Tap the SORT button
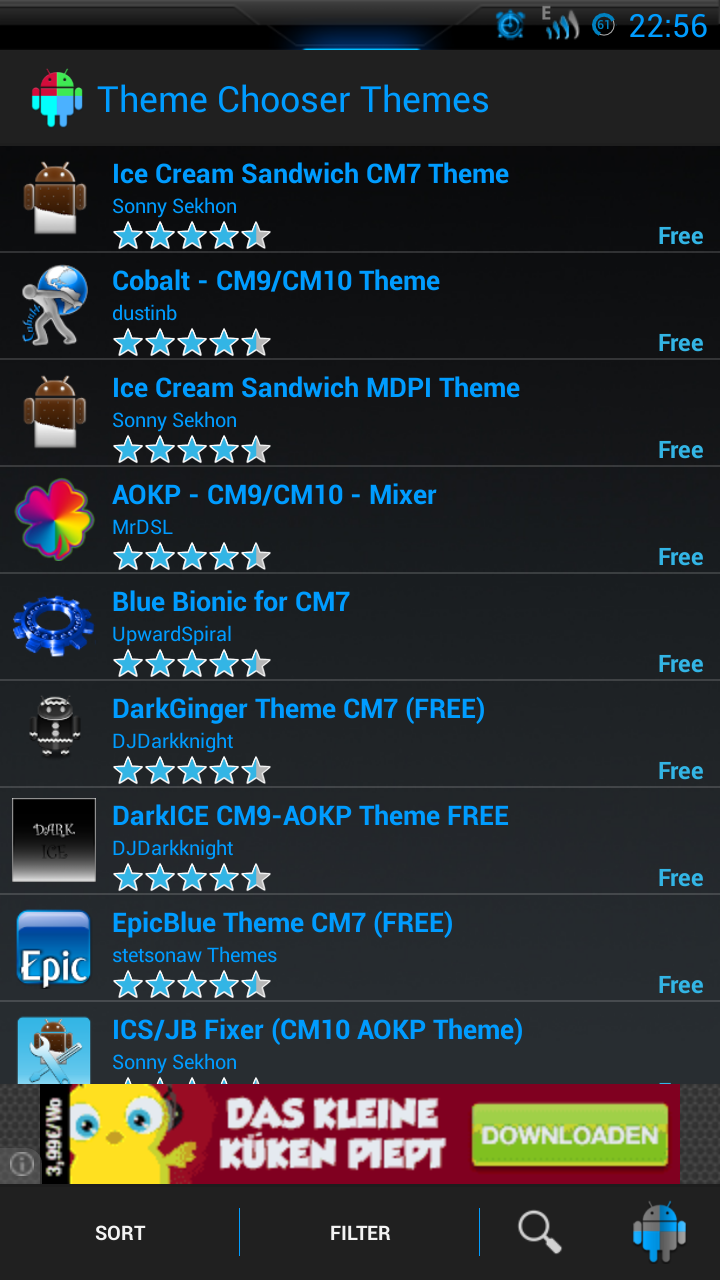 pos(120,1233)
